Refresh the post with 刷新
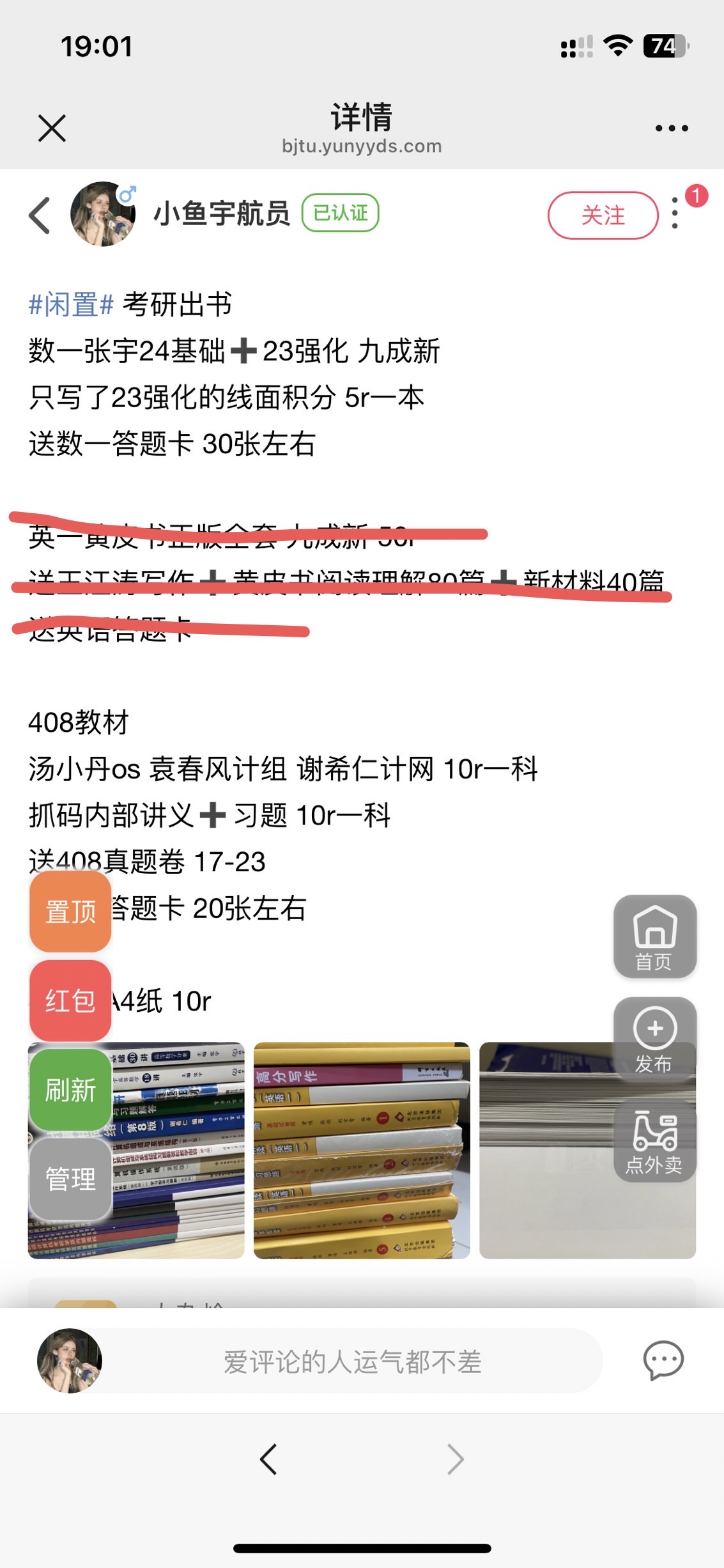 70,1089
